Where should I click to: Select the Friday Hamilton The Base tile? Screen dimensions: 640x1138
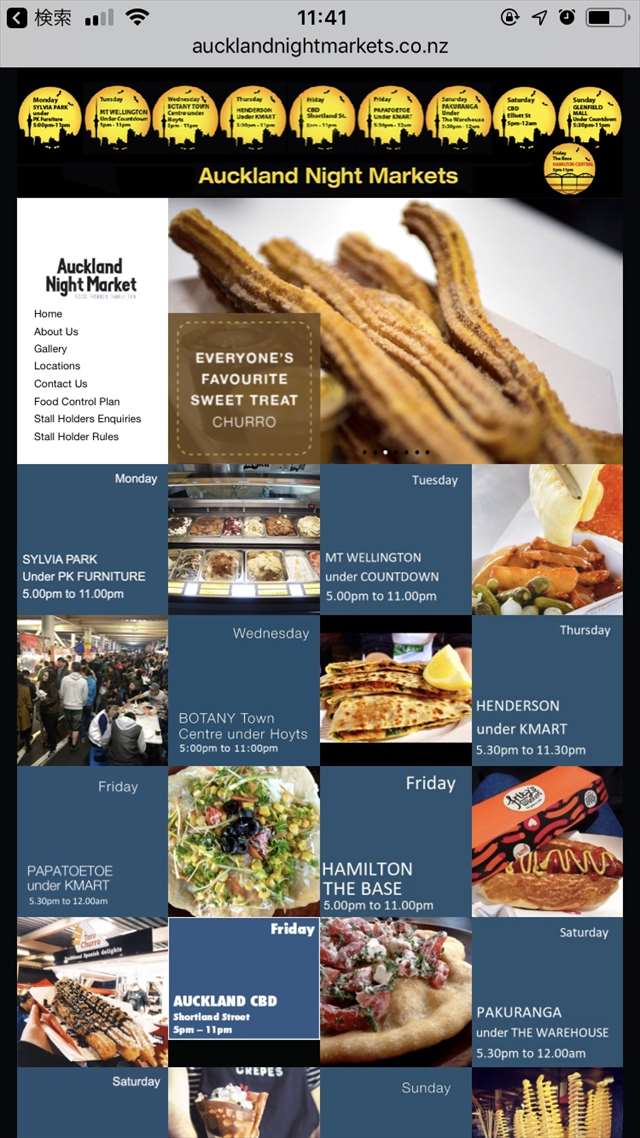pos(395,841)
